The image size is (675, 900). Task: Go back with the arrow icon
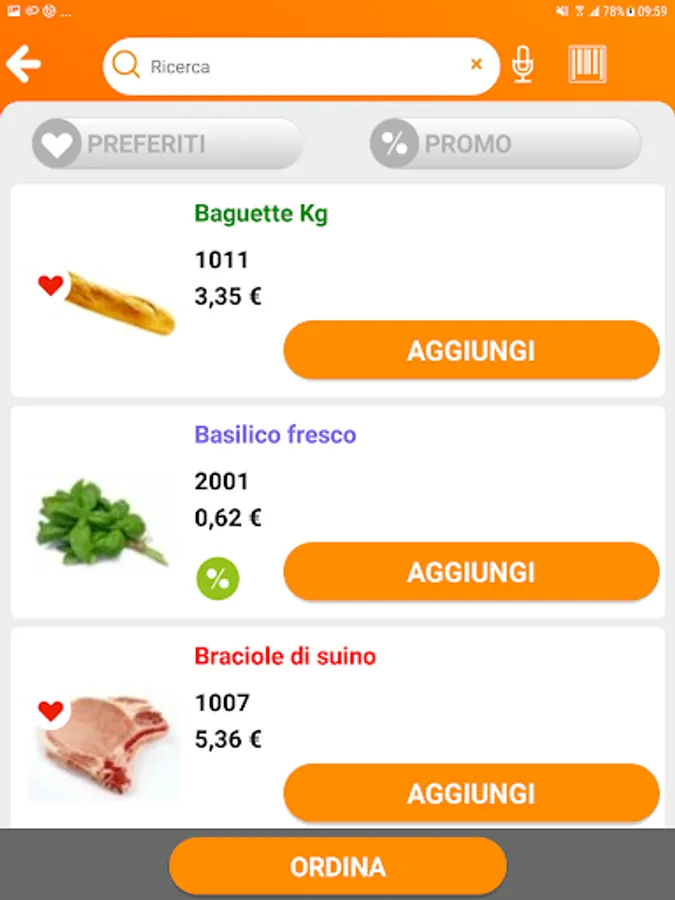point(24,66)
